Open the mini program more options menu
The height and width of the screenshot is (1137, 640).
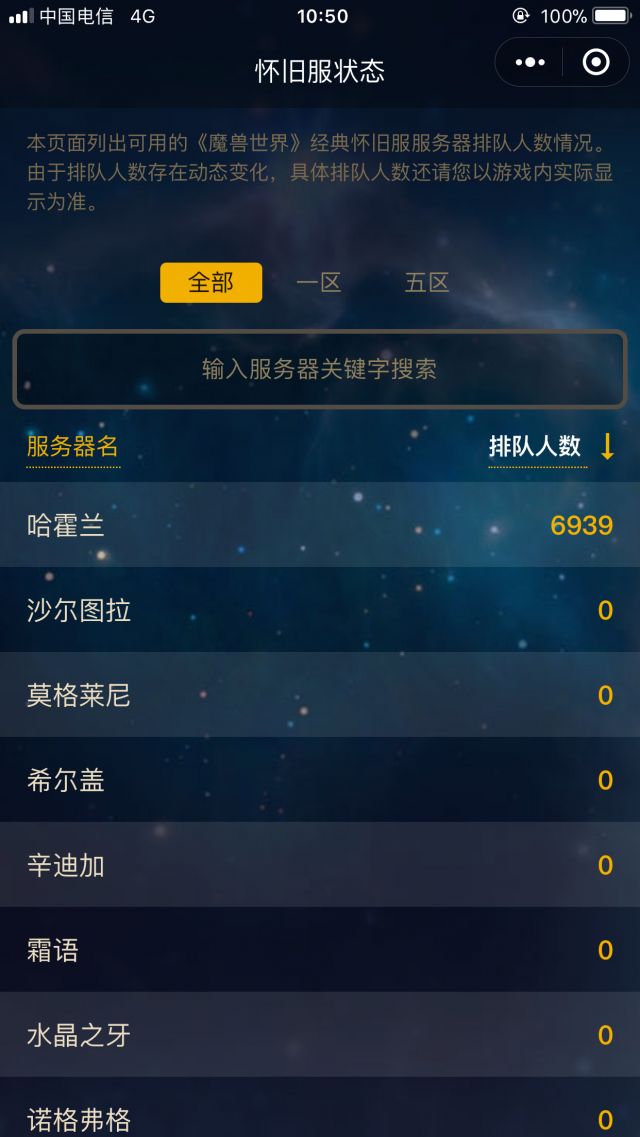530,62
